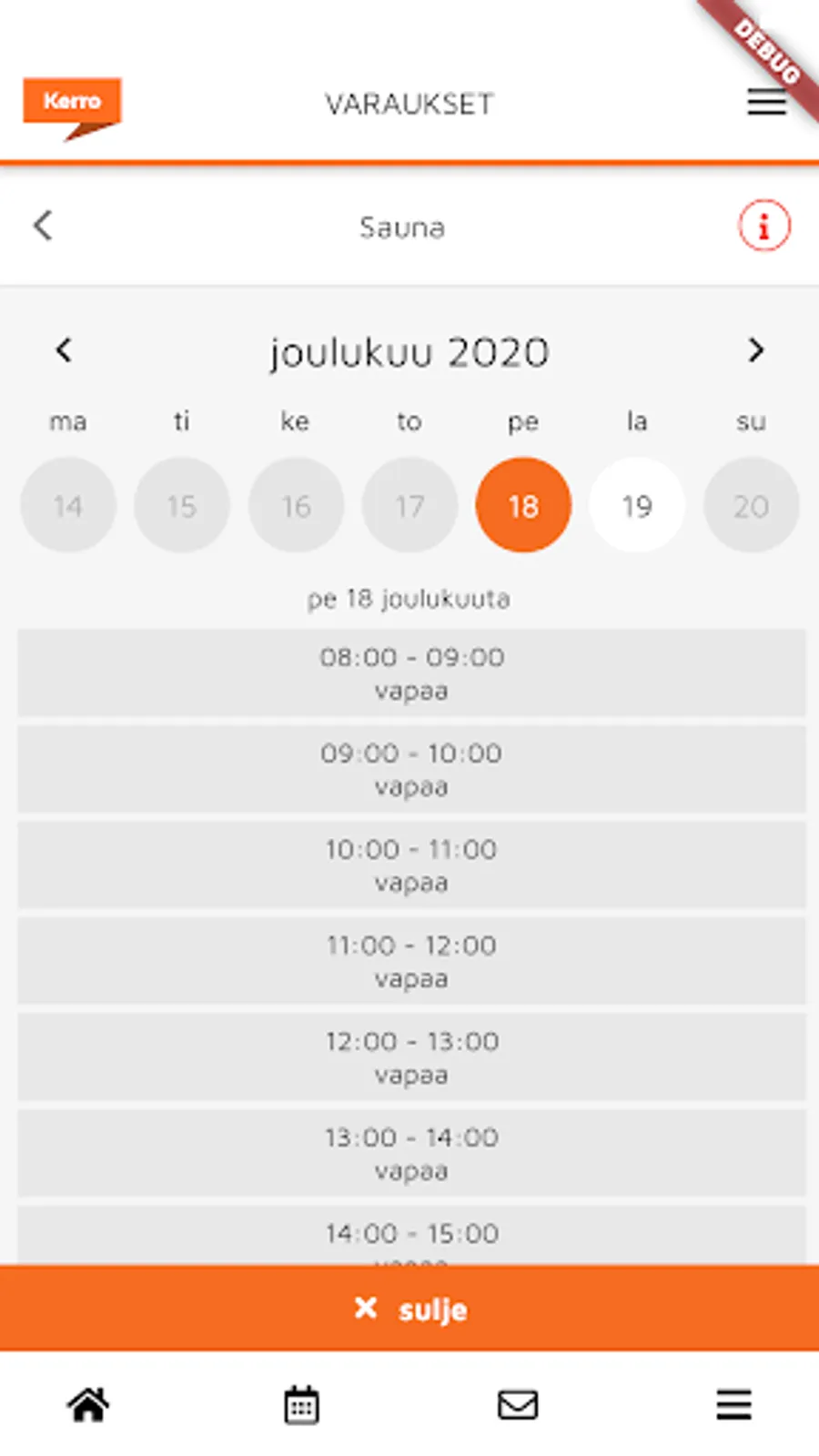Go to the home tab

[88, 1405]
